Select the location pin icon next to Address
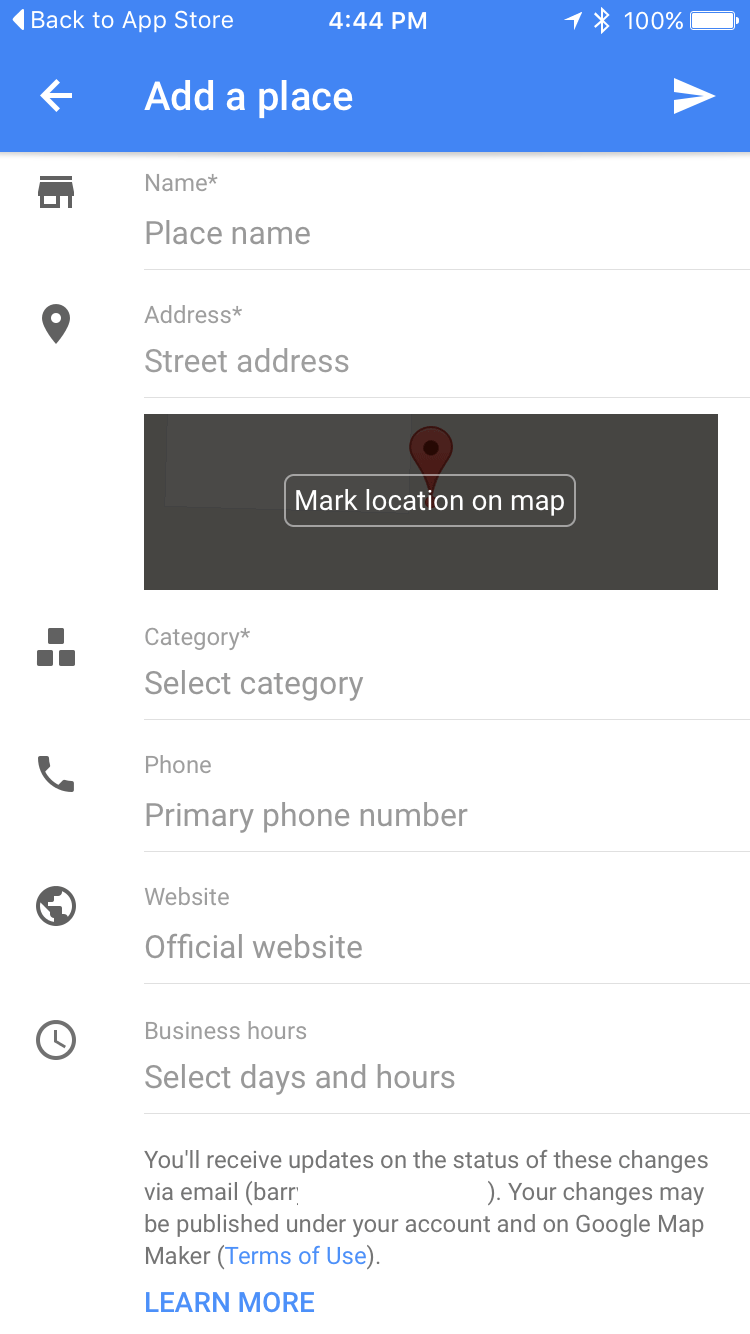Image resolution: width=750 pixels, height=1334 pixels. (56, 323)
